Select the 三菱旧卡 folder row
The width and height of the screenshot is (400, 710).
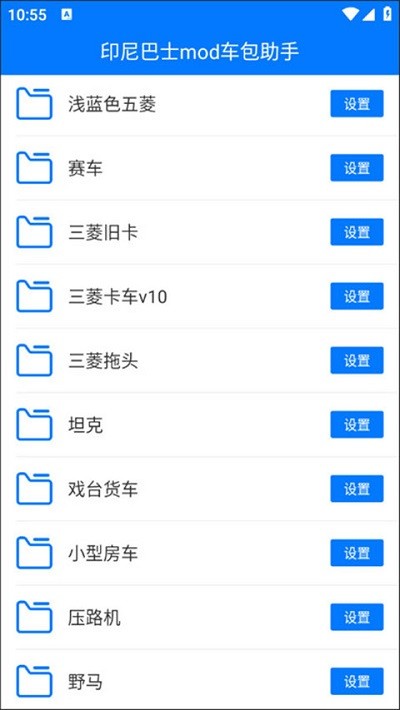(200, 233)
